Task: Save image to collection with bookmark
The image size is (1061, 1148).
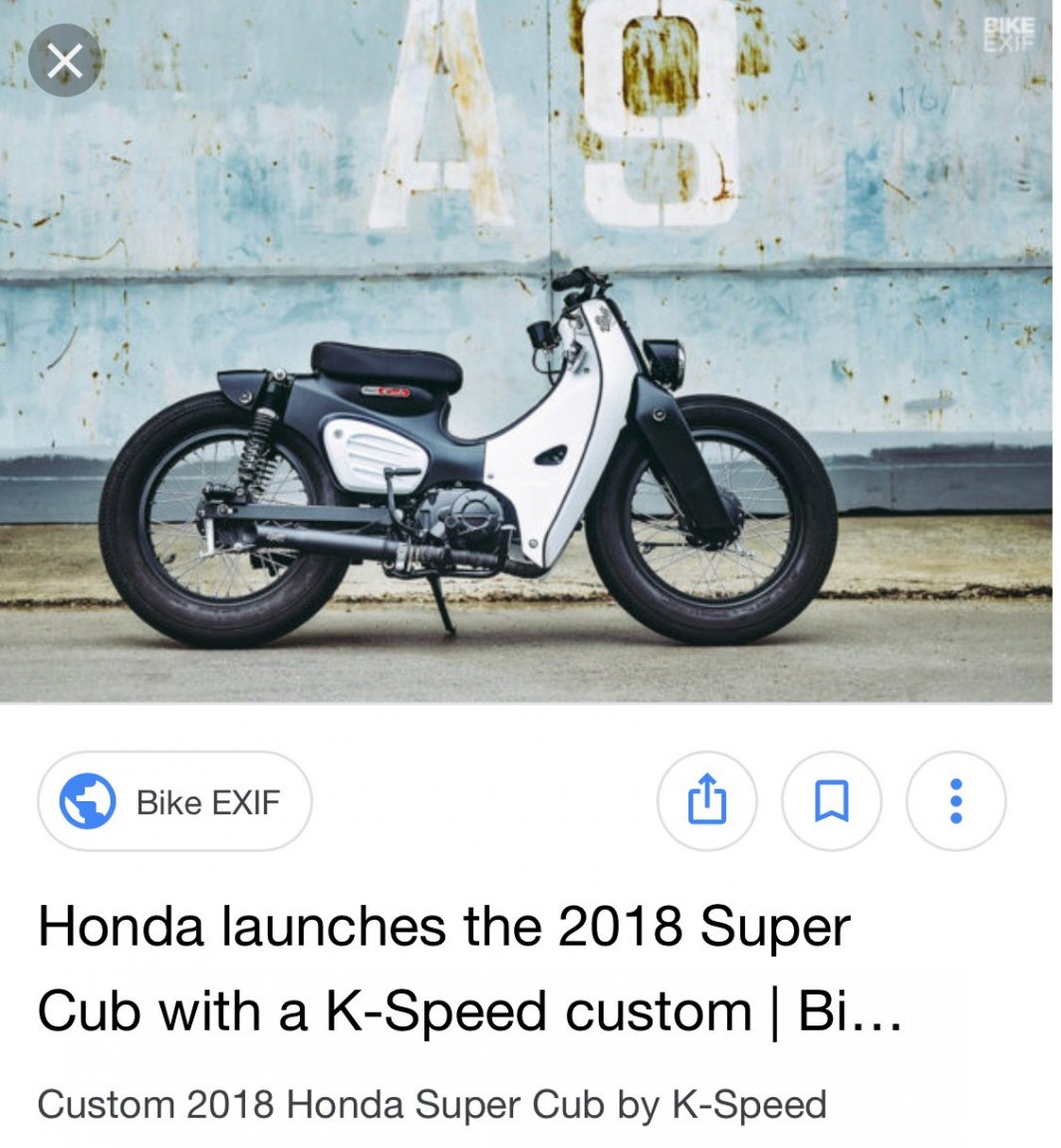Action: tap(831, 801)
